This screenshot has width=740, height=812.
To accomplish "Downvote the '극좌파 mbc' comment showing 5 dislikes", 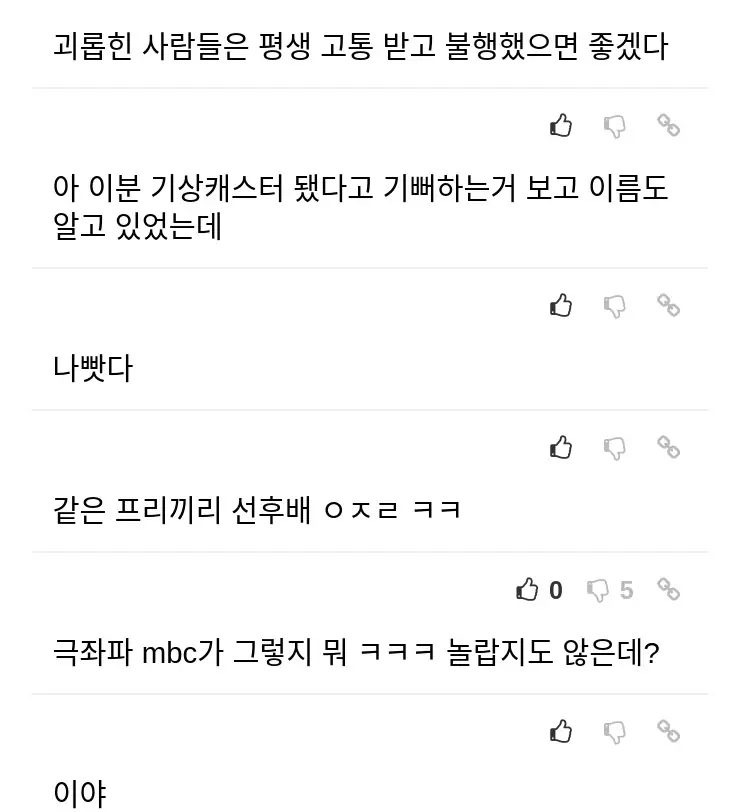I will (598, 591).
